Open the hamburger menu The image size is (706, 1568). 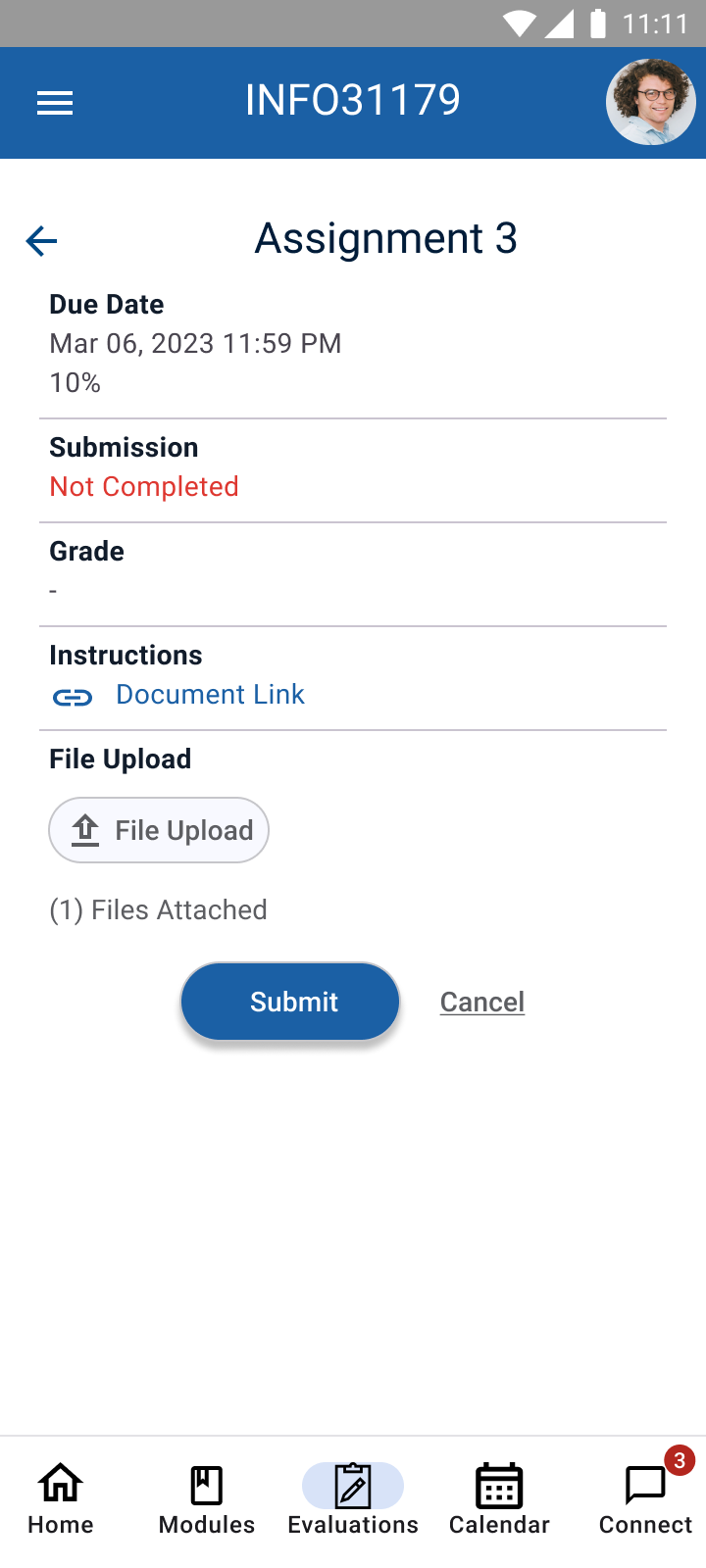click(x=55, y=103)
